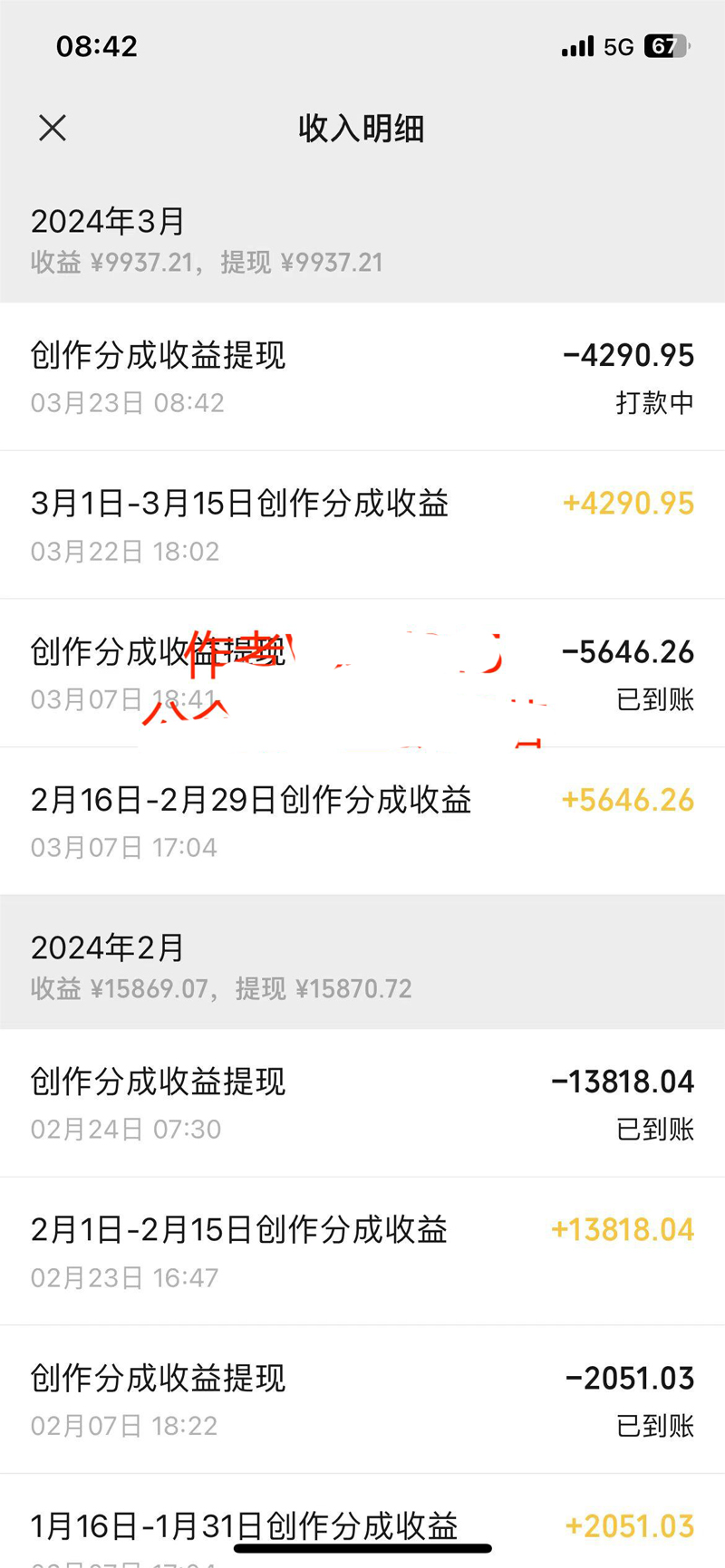Open the 03月07日 withdrawal of 5646.26
This screenshot has width=725, height=1568.
pyautogui.click(x=362, y=673)
